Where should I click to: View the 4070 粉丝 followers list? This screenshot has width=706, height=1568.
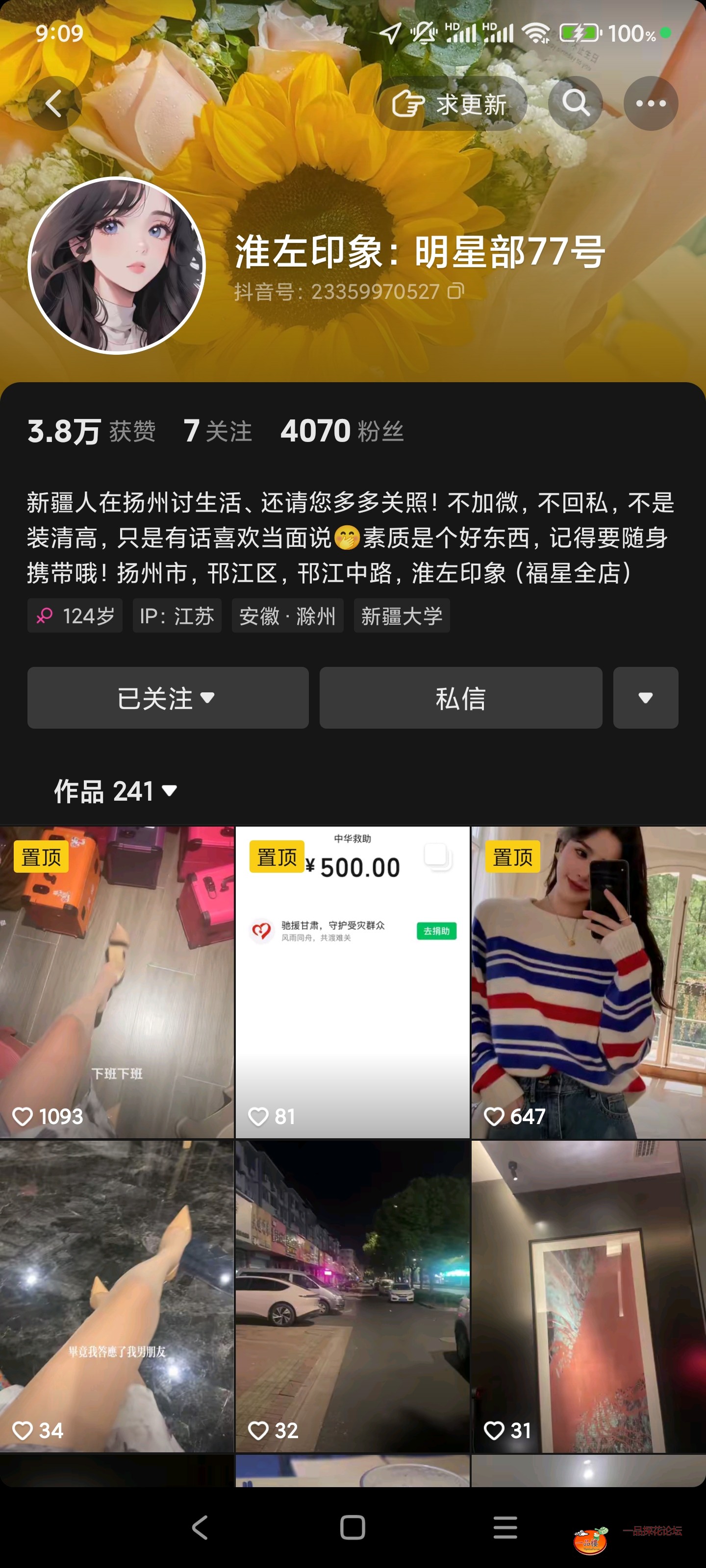342,431
